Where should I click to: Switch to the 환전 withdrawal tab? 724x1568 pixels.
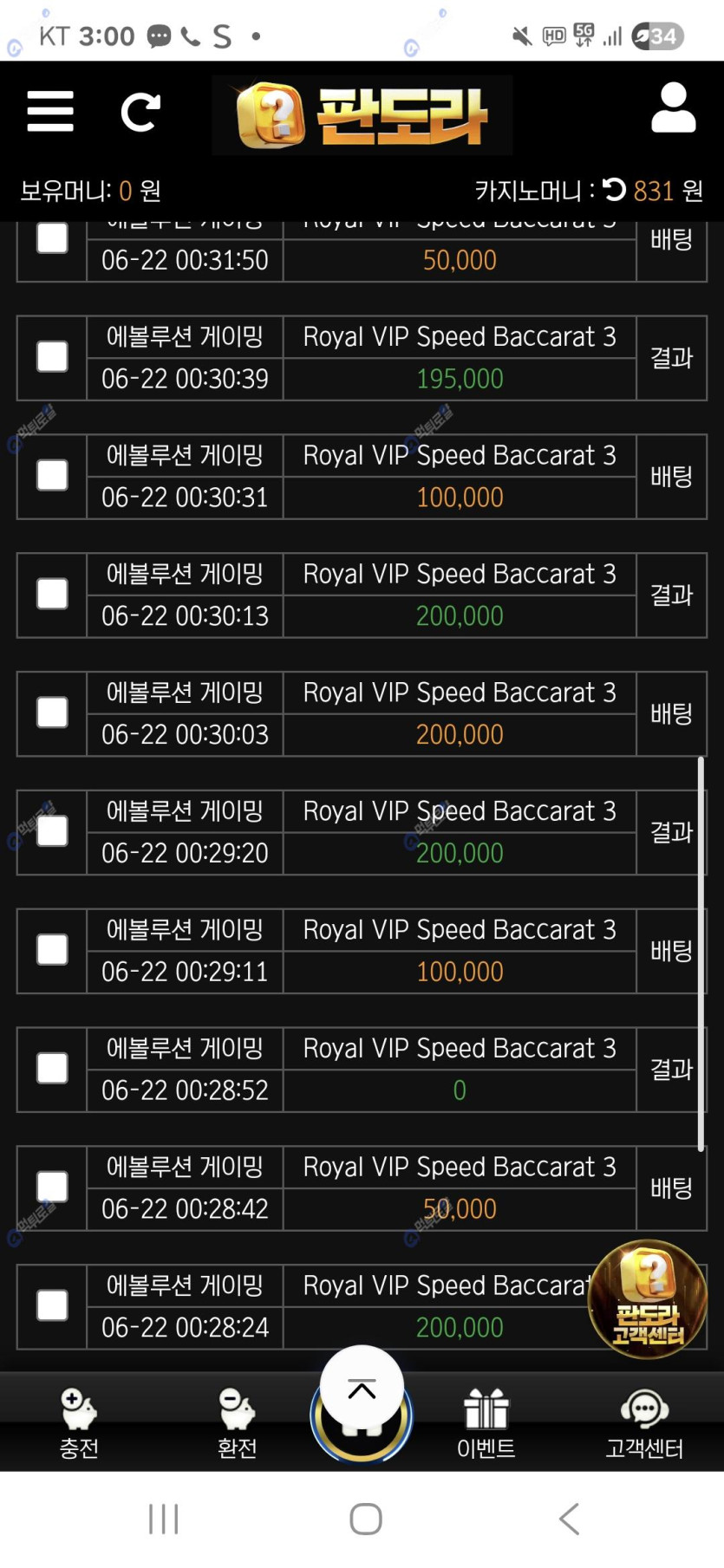coord(237,1423)
